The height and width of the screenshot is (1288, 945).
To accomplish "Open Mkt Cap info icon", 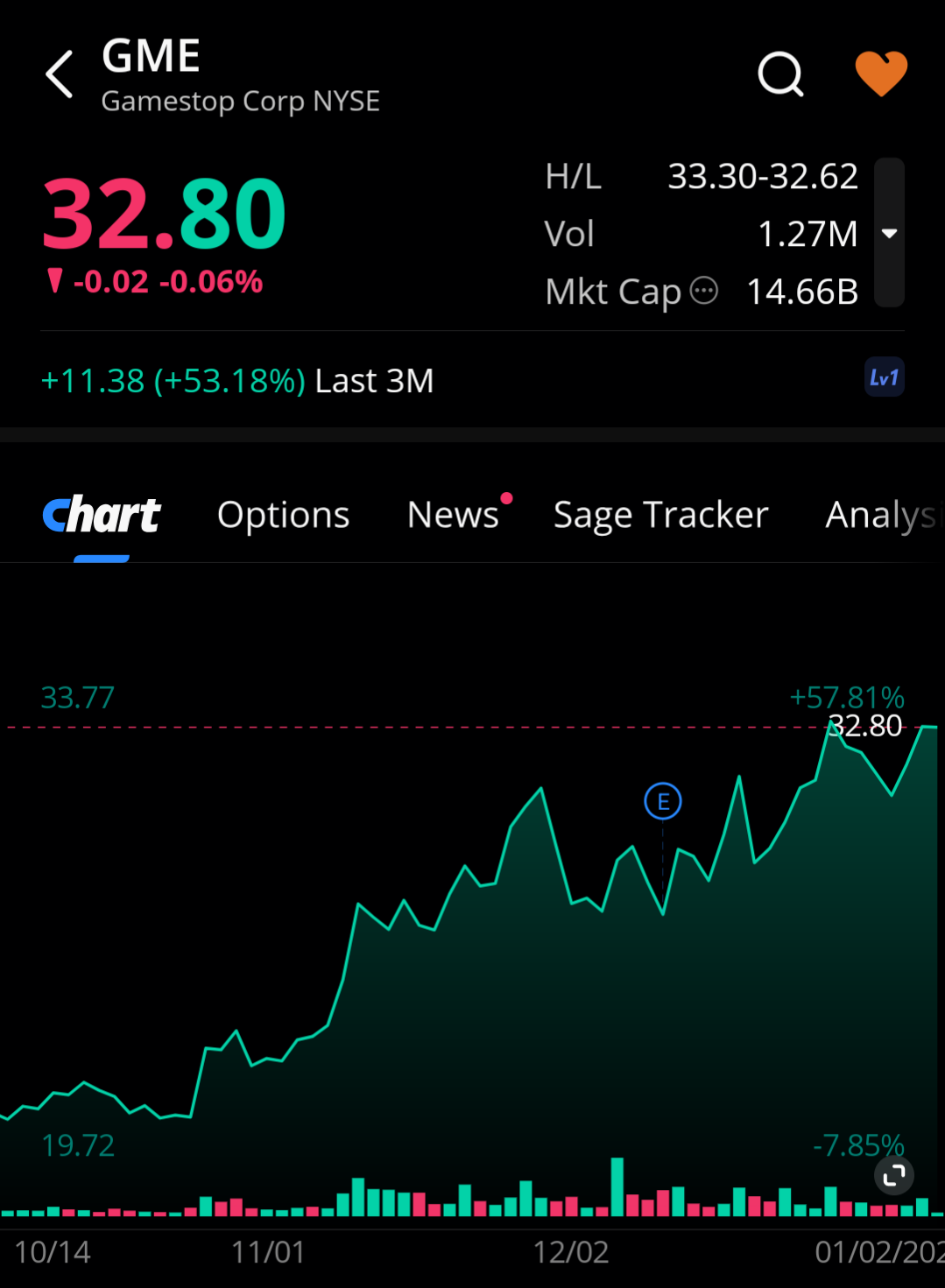I will tap(704, 291).
